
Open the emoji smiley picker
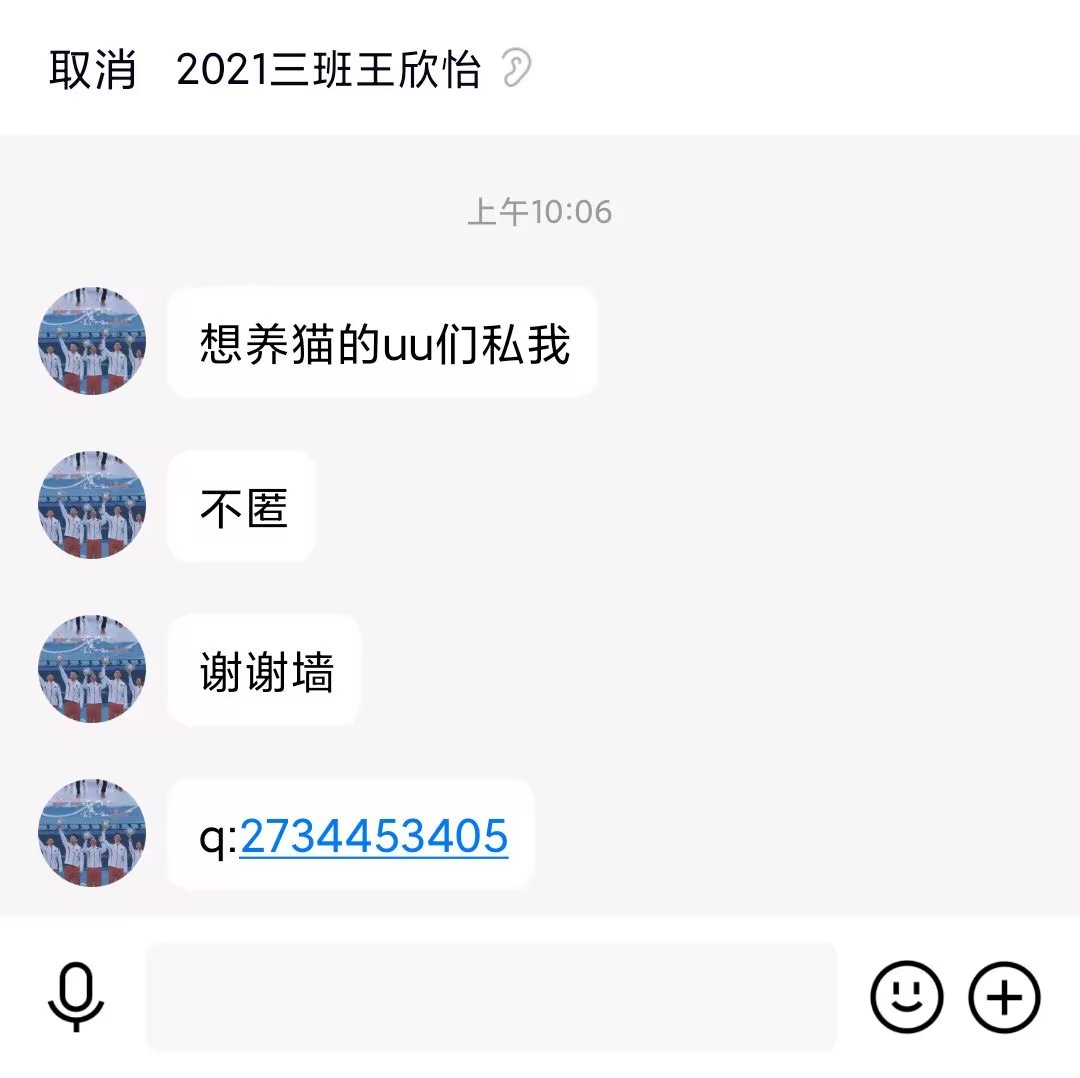pyautogui.click(x=906, y=997)
